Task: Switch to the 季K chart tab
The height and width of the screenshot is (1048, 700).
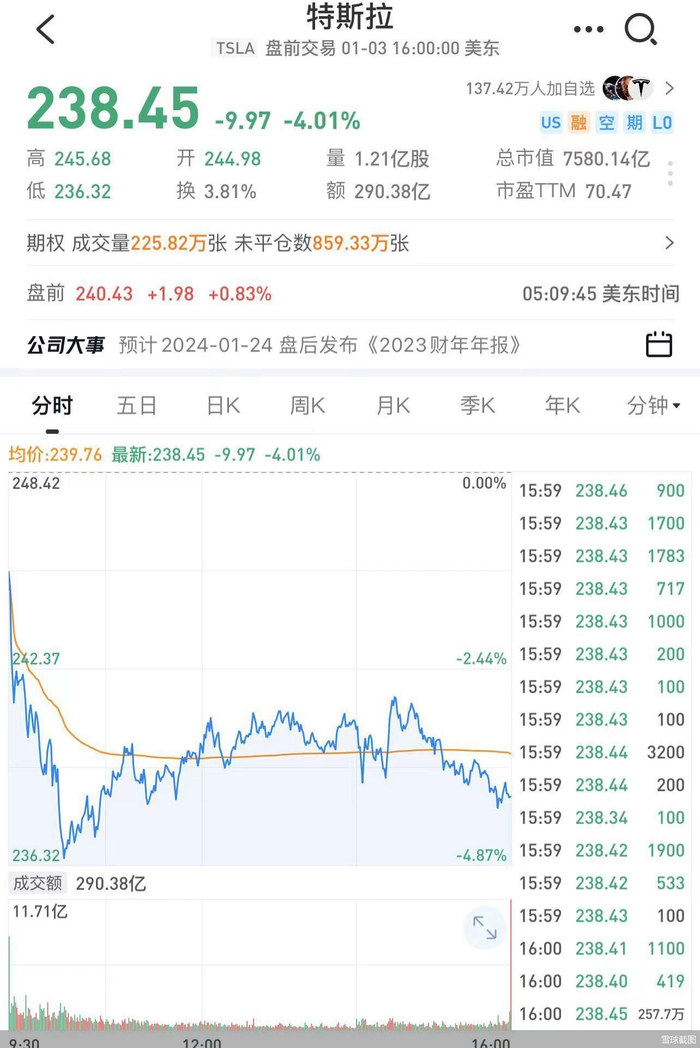Action: coord(478,406)
